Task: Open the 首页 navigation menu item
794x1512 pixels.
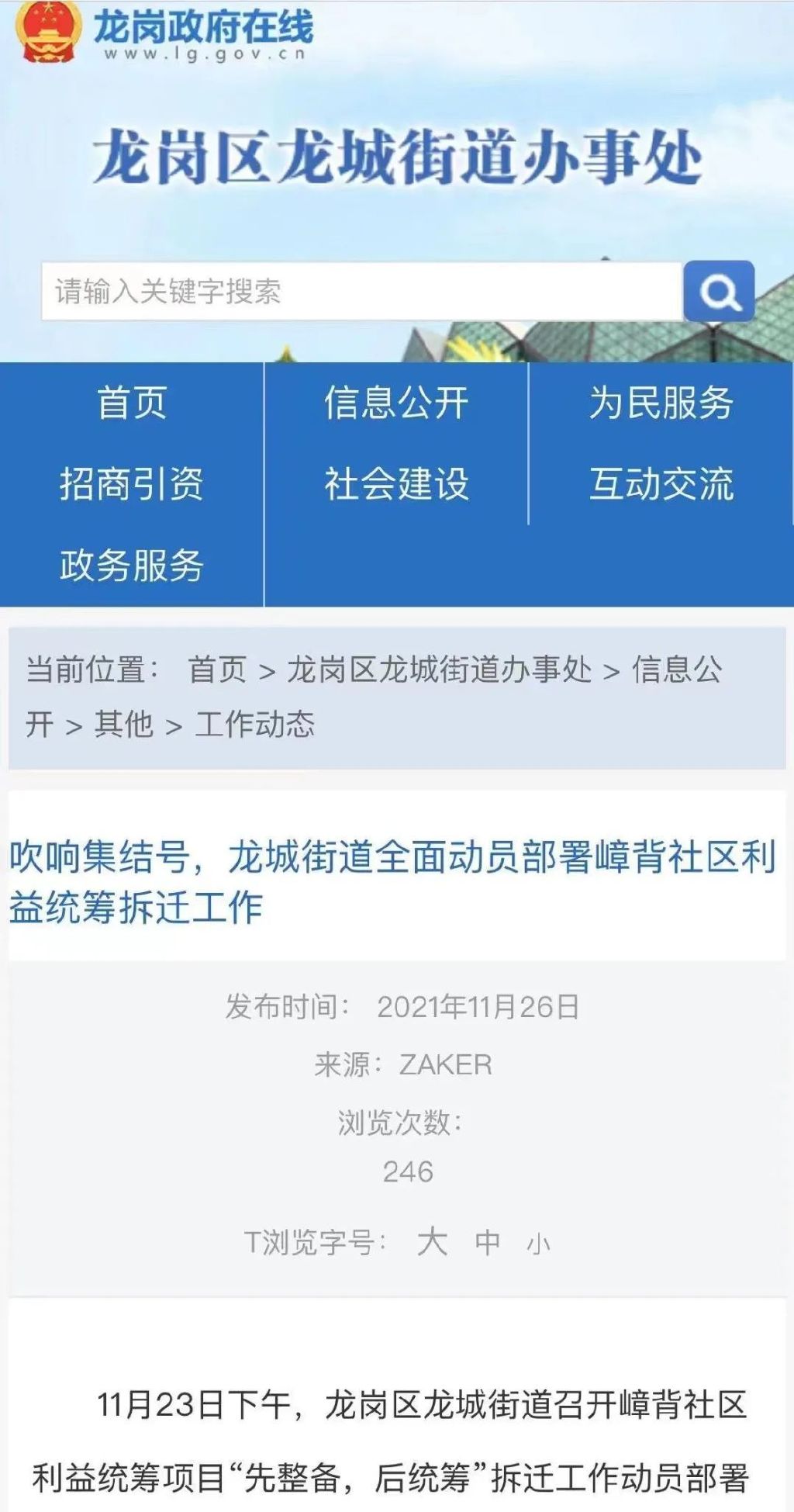Action: 132,403
